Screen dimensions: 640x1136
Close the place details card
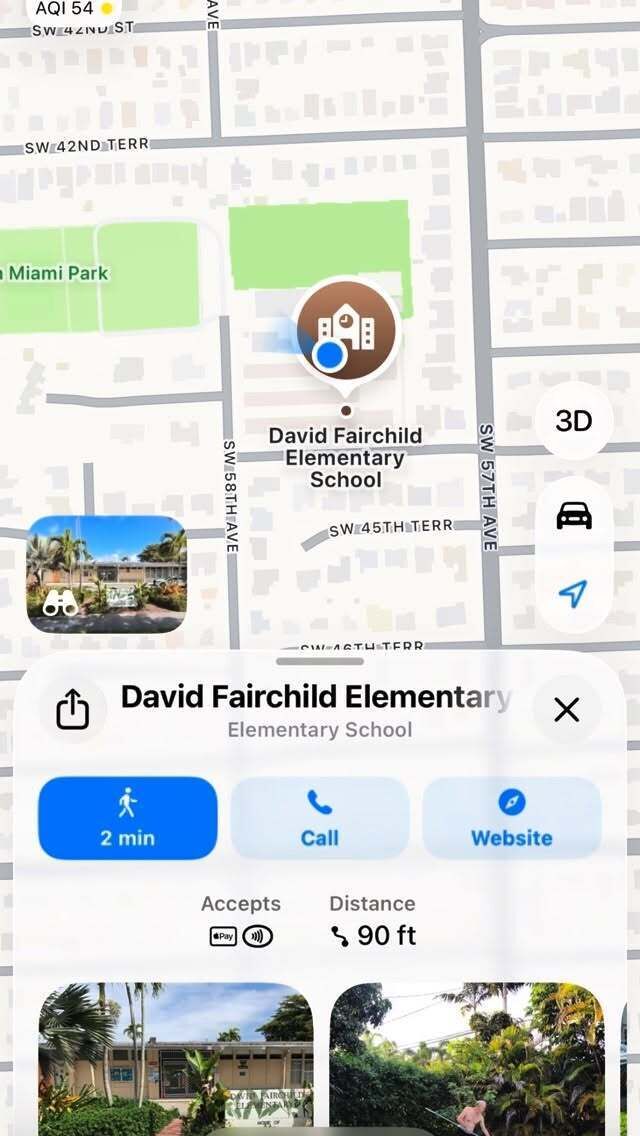pyautogui.click(x=566, y=710)
